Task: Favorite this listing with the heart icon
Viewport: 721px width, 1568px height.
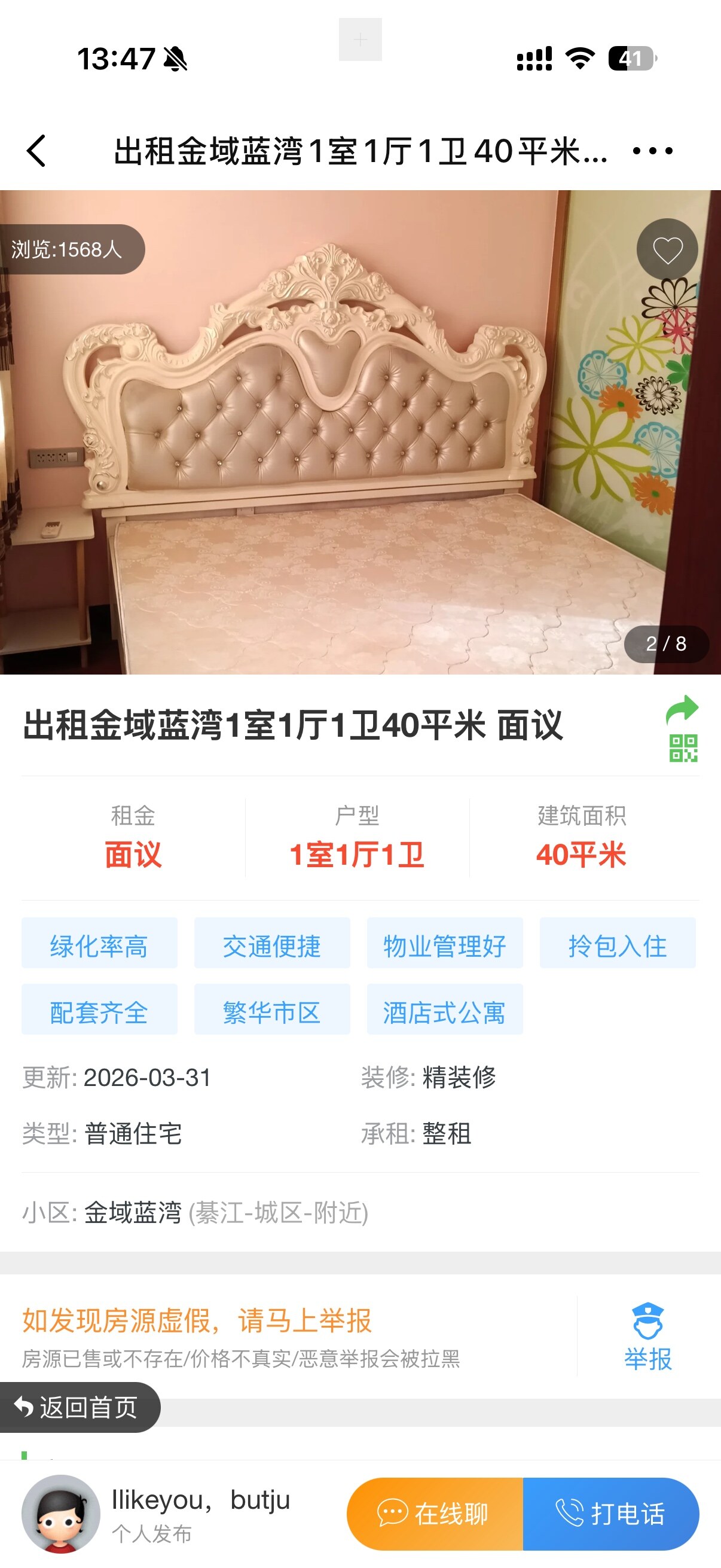Action: pos(667,249)
